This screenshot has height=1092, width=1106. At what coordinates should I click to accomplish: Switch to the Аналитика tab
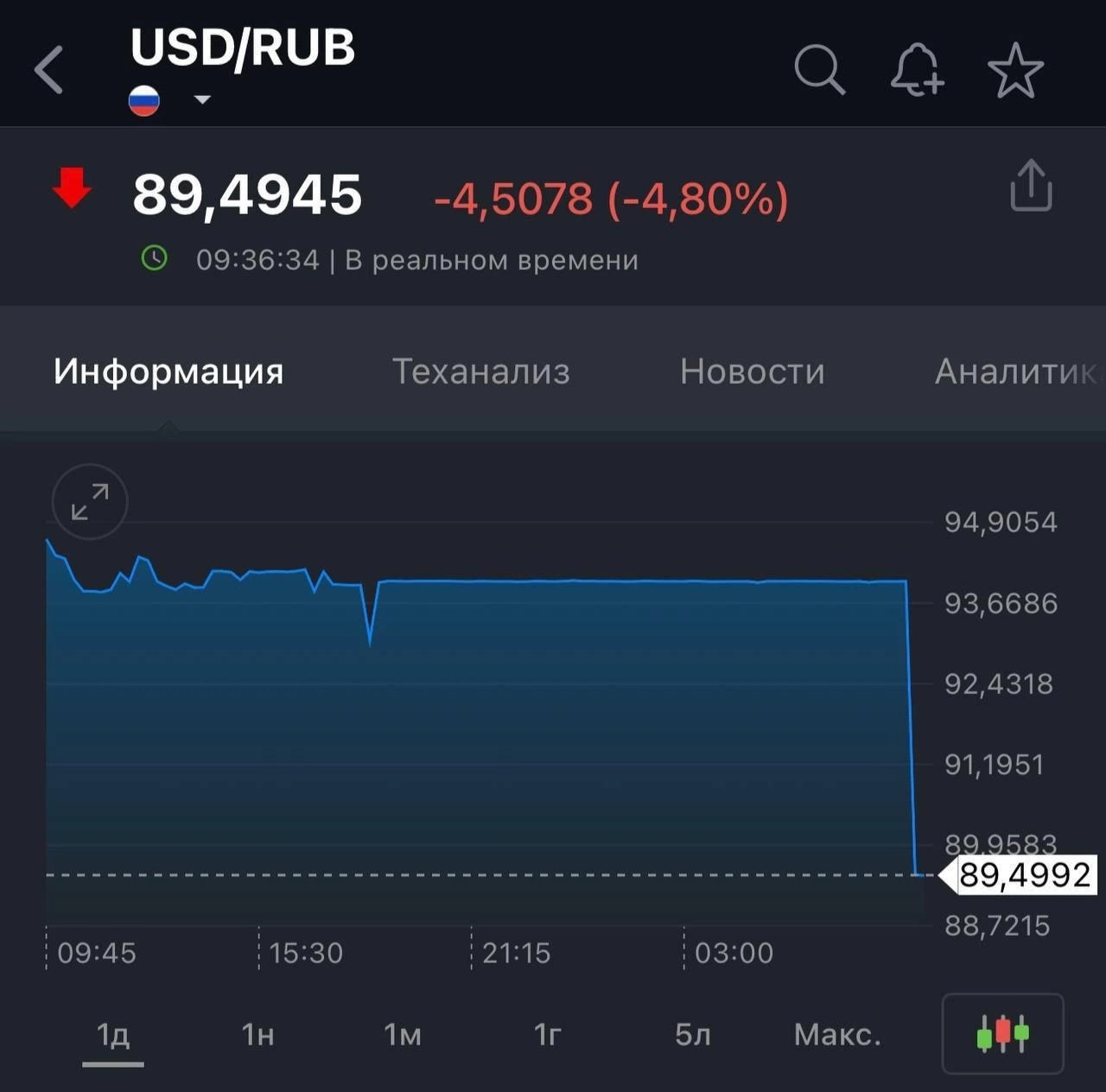click(1013, 371)
